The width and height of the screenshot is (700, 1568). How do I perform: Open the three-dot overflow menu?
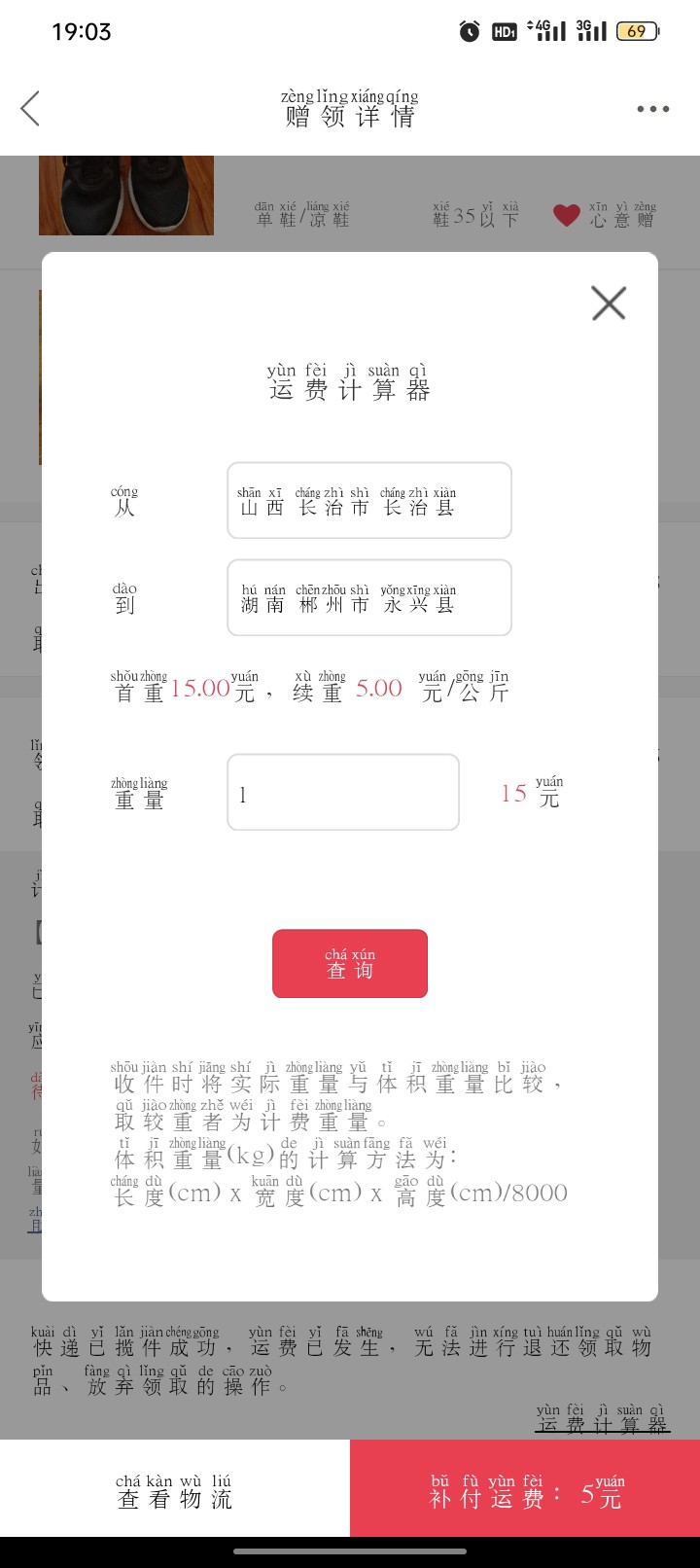click(652, 109)
